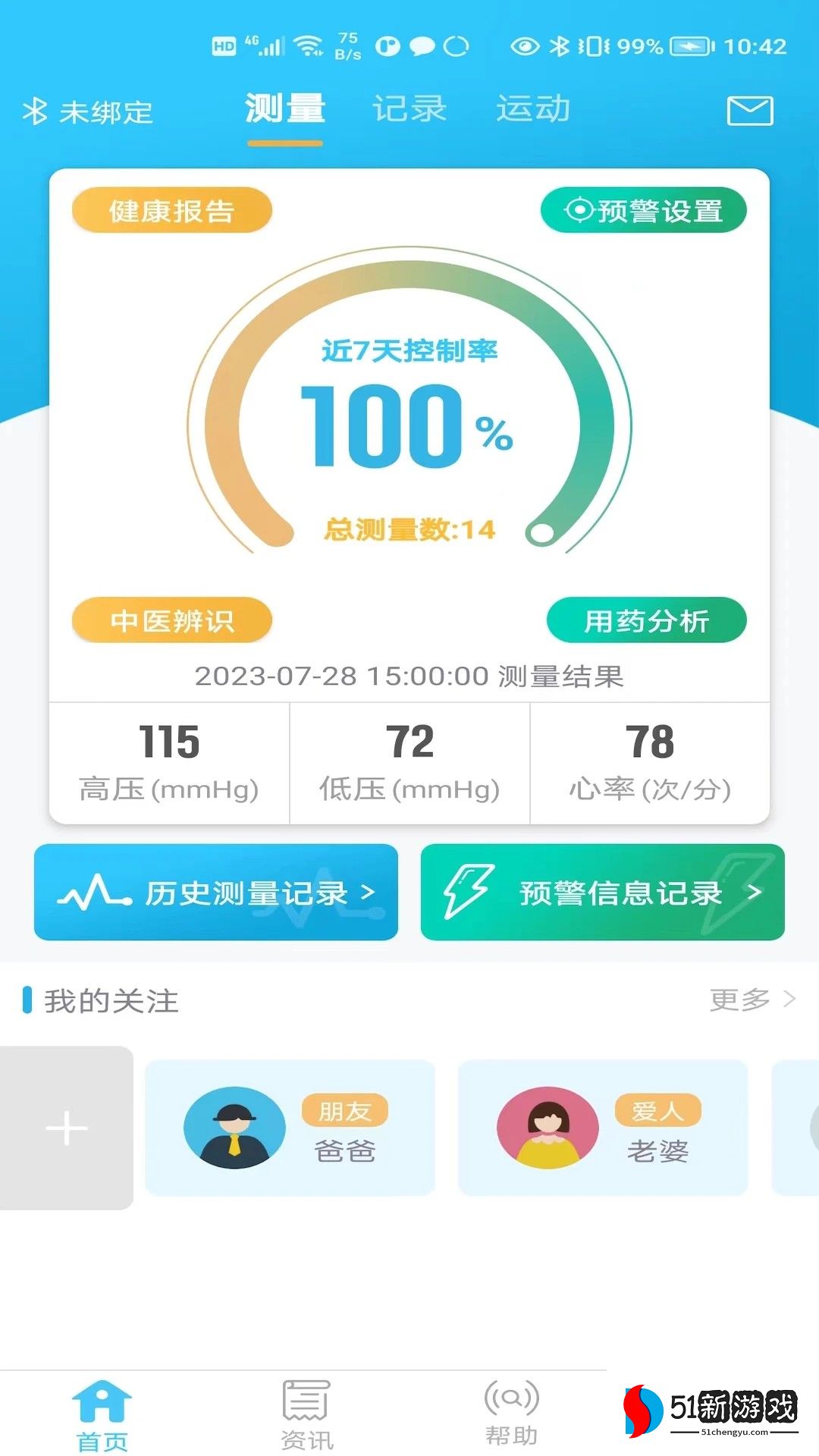The height and width of the screenshot is (1456, 819).
Task: Switch to the 记录 tab
Action: 409,109
